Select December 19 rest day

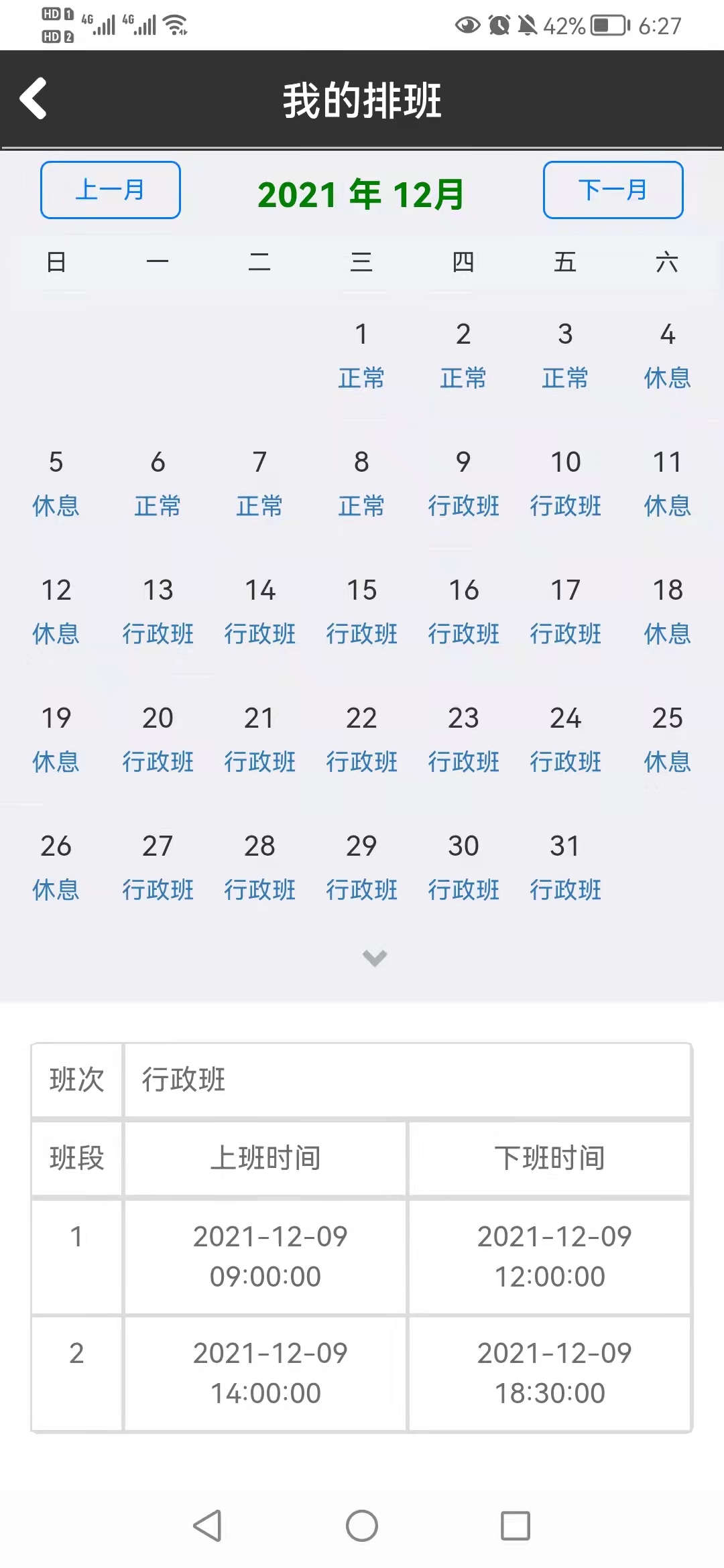[x=56, y=739]
